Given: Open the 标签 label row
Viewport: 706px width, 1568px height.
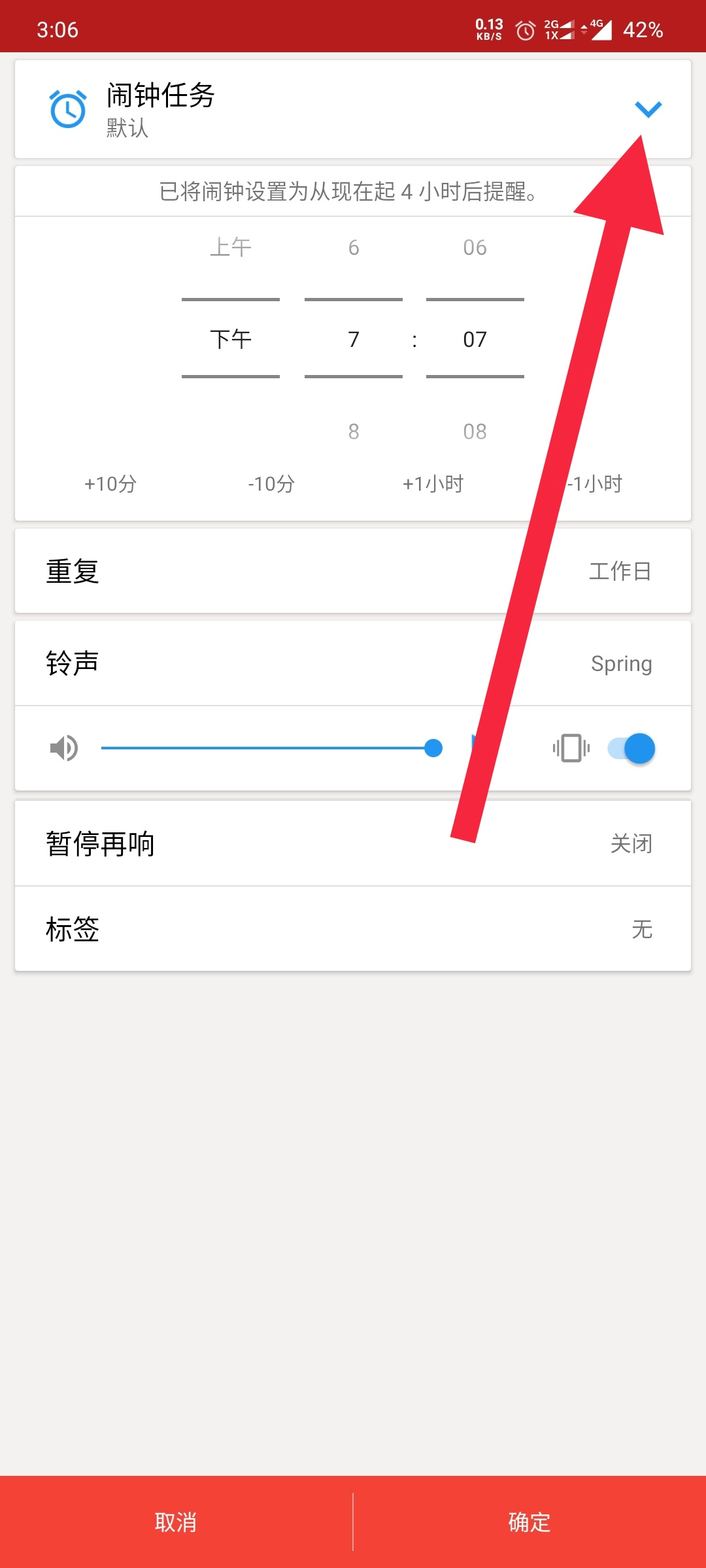Looking at the screenshot, I should (353, 929).
